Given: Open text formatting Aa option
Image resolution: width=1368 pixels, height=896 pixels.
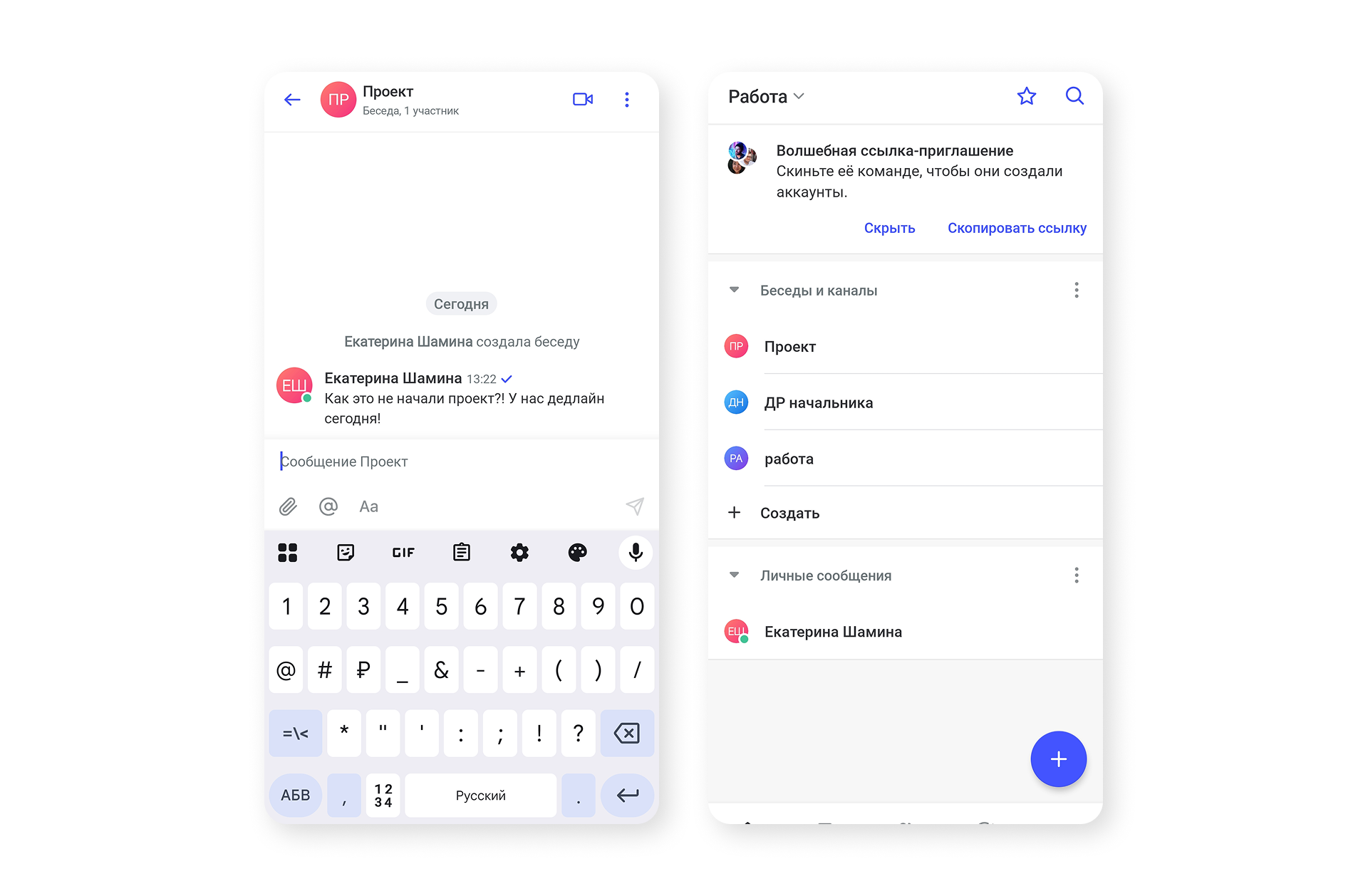Looking at the screenshot, I should click(x=368, y=506).
